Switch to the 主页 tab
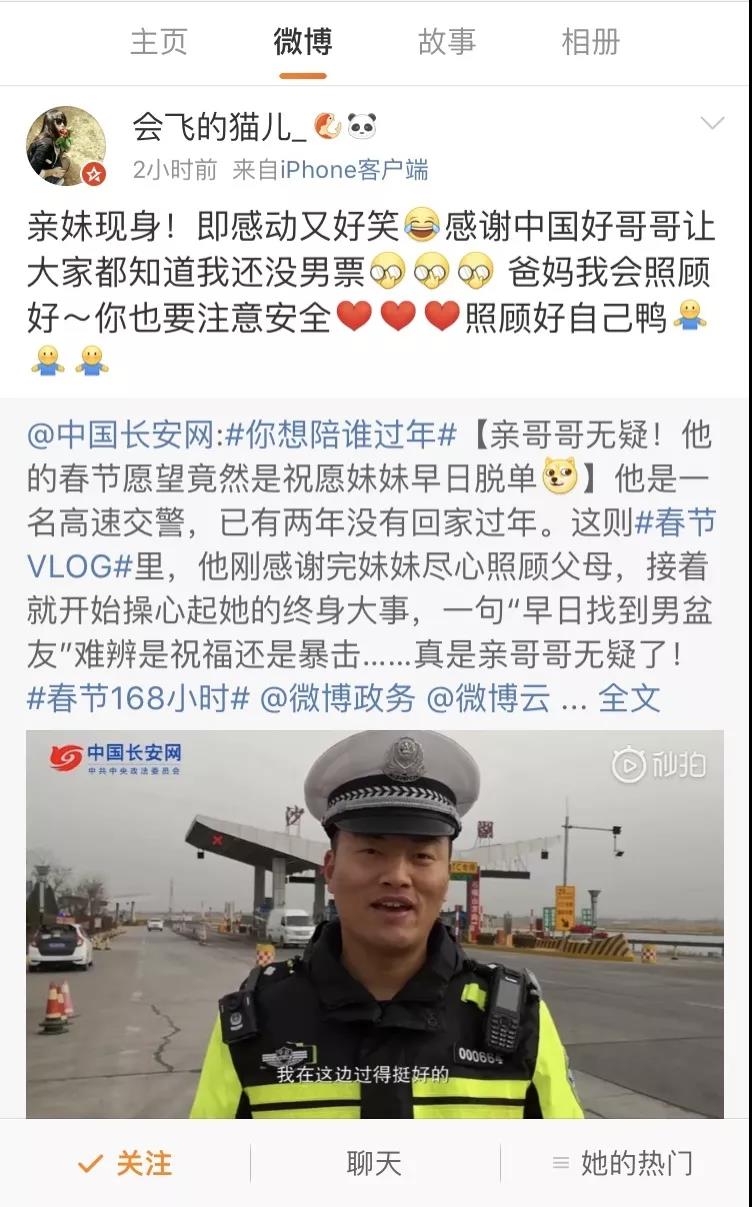This screenshot has height=1207, width=752. click(159, 42)
